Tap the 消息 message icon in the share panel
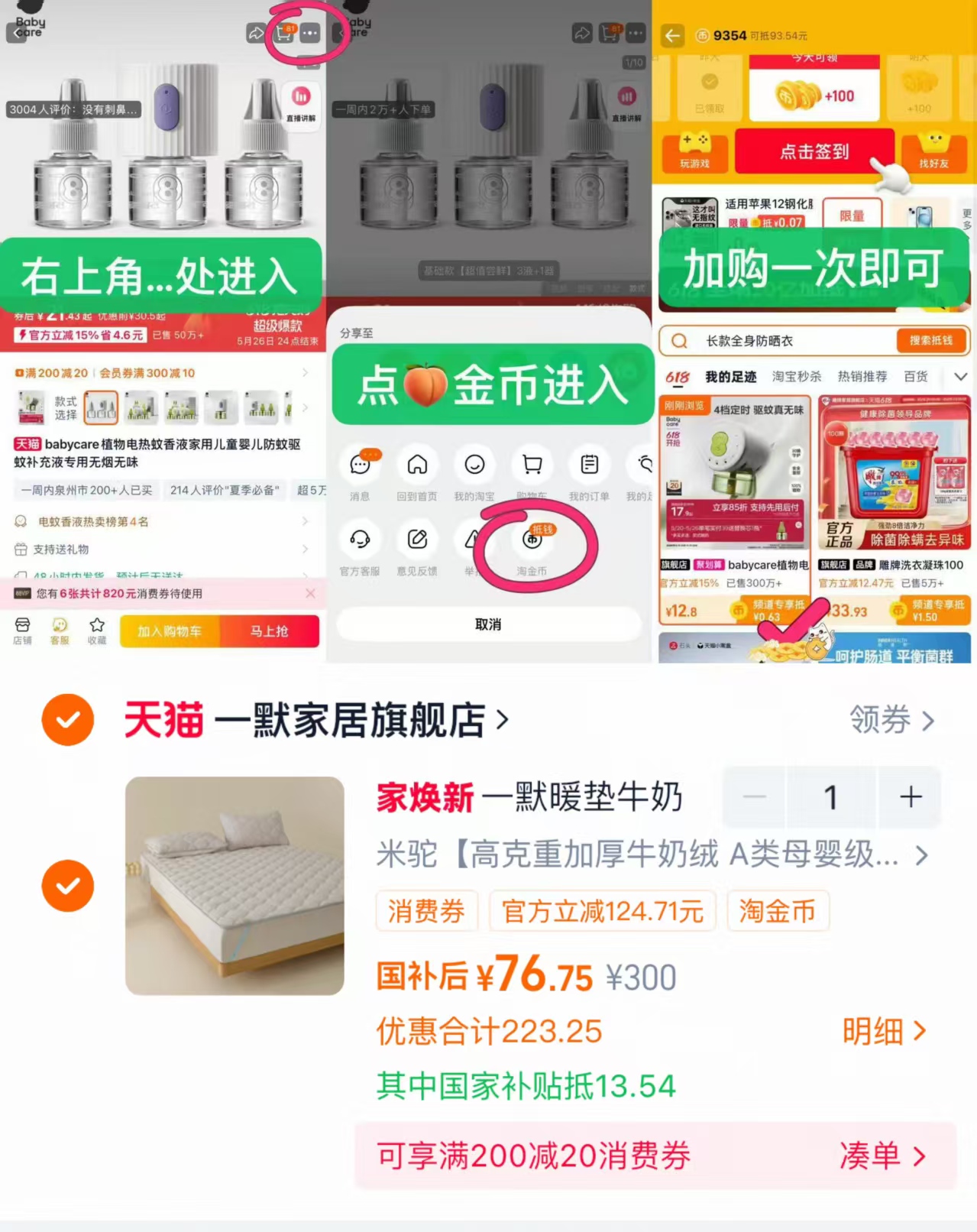Screen dimensions: 977x1232 [361, 465]
